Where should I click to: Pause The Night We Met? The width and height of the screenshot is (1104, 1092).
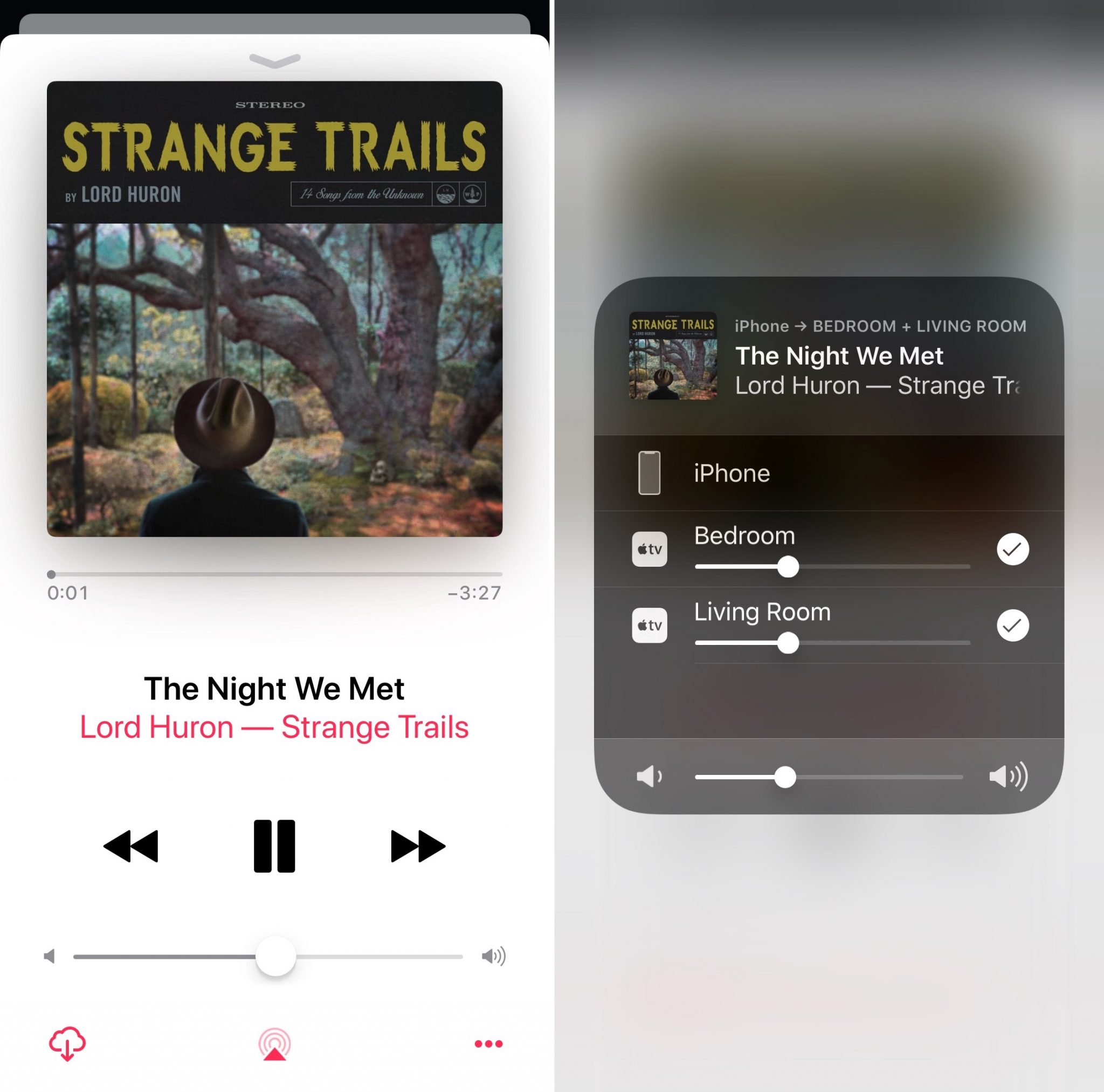pyautogui.click(x=274, y=846)
